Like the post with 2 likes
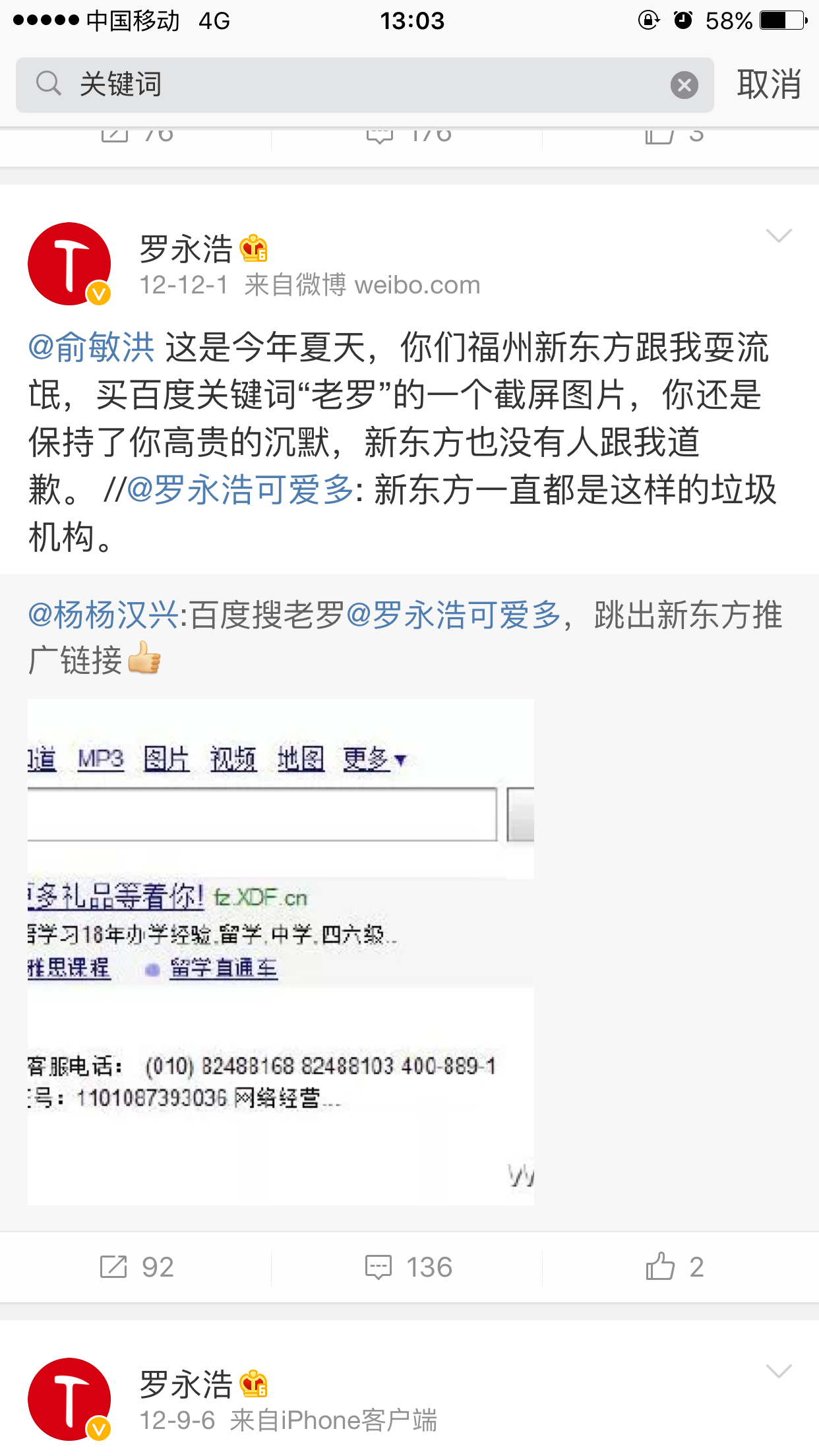This screenshot has height=1456, width=819. 675,1267
